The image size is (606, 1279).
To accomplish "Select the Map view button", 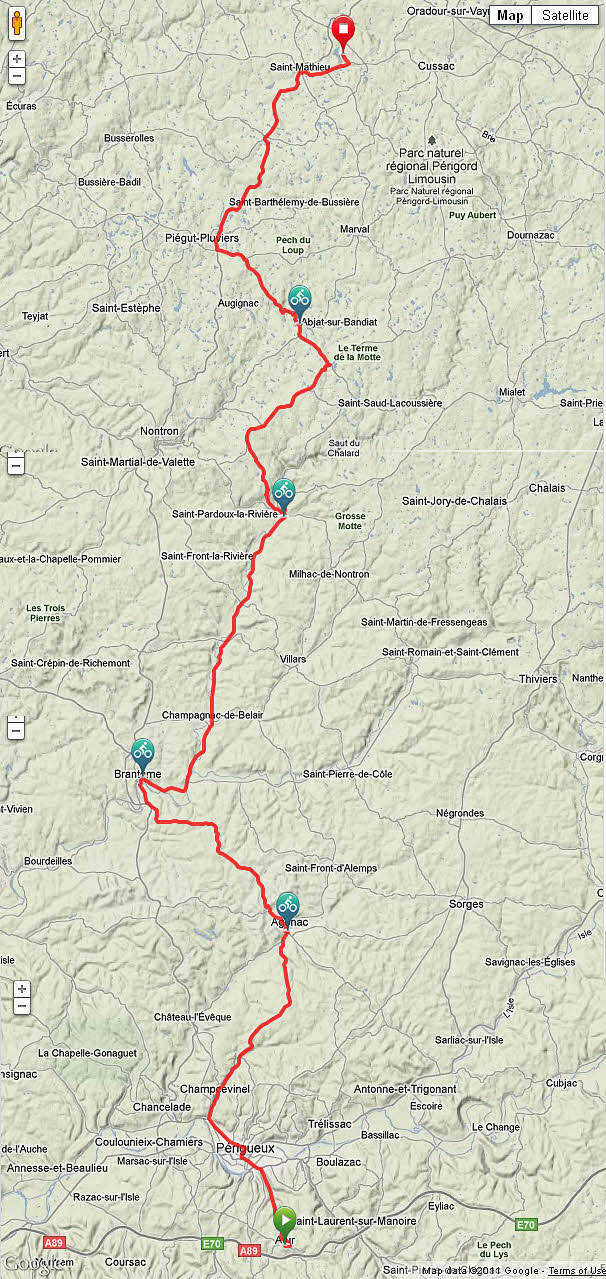I will coord(510,15).
